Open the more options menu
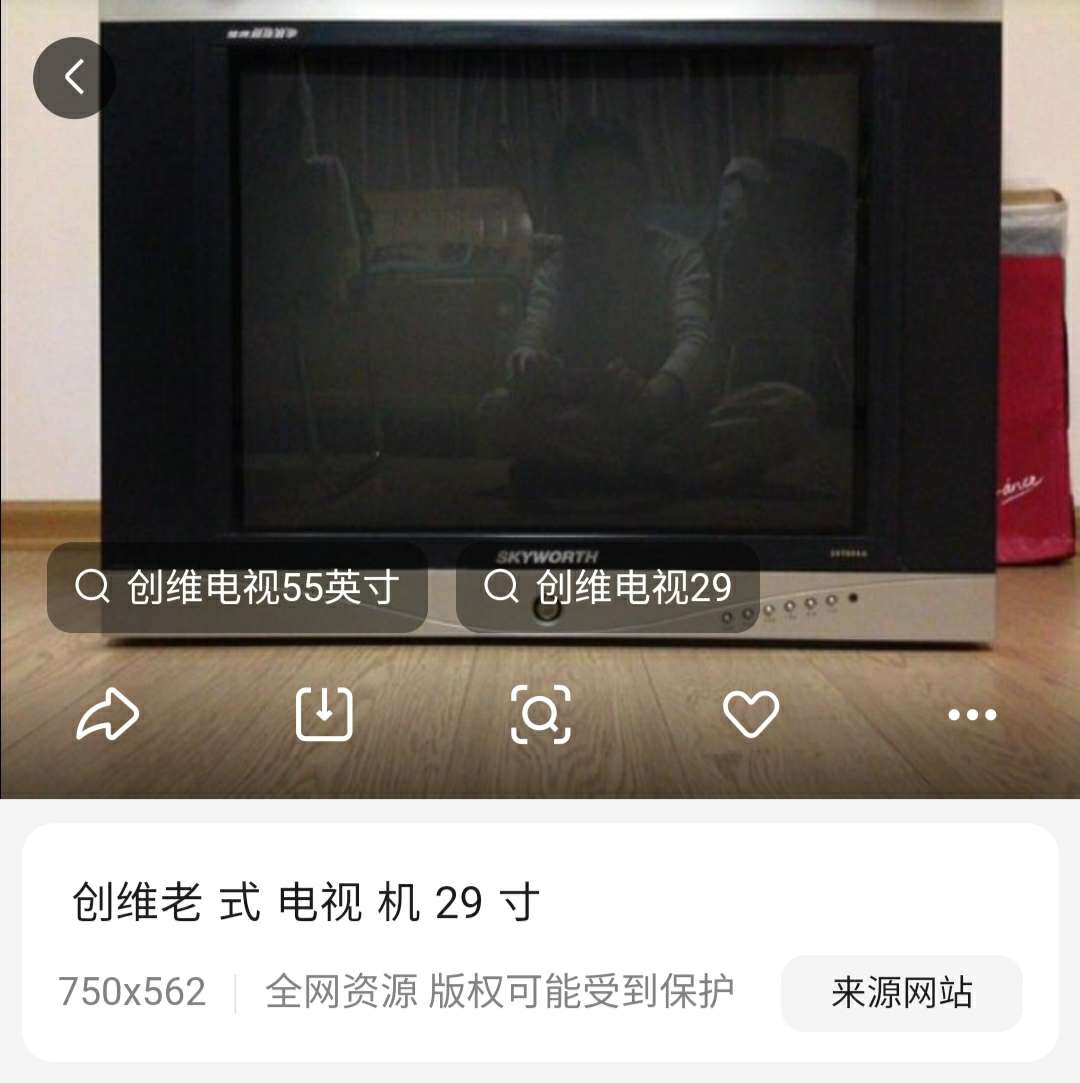Image resolution: width=1080 pixels, height=1083 pixels. coord(972,714)
